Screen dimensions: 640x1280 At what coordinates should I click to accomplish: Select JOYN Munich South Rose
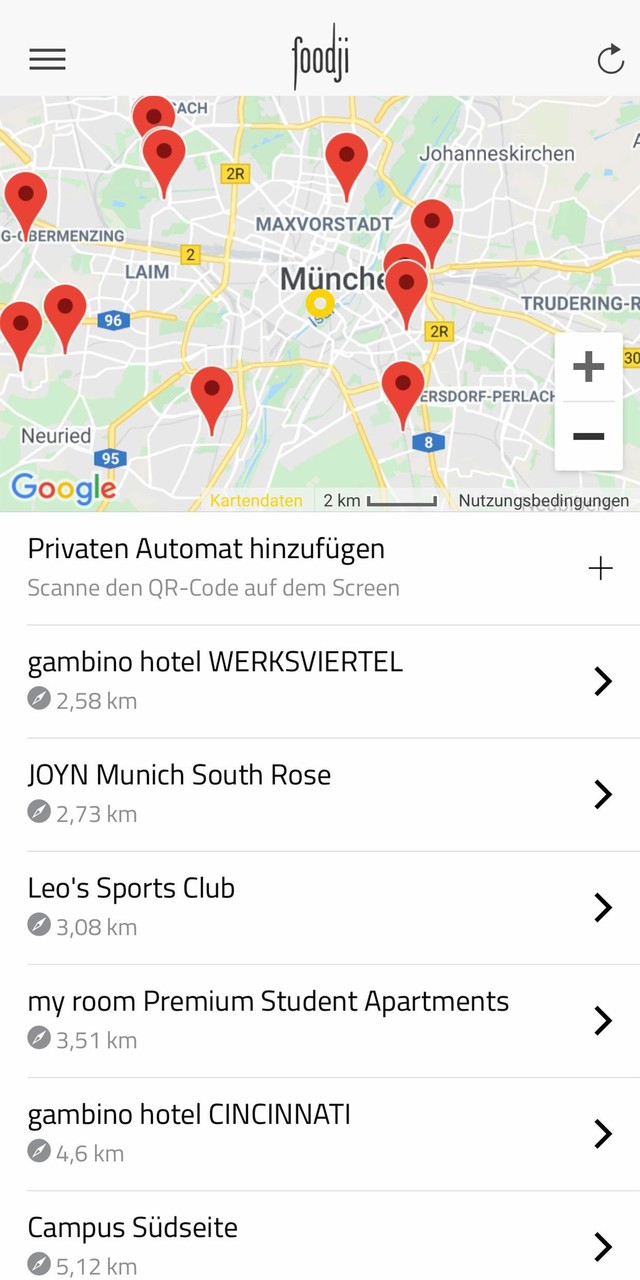point(320,793)
